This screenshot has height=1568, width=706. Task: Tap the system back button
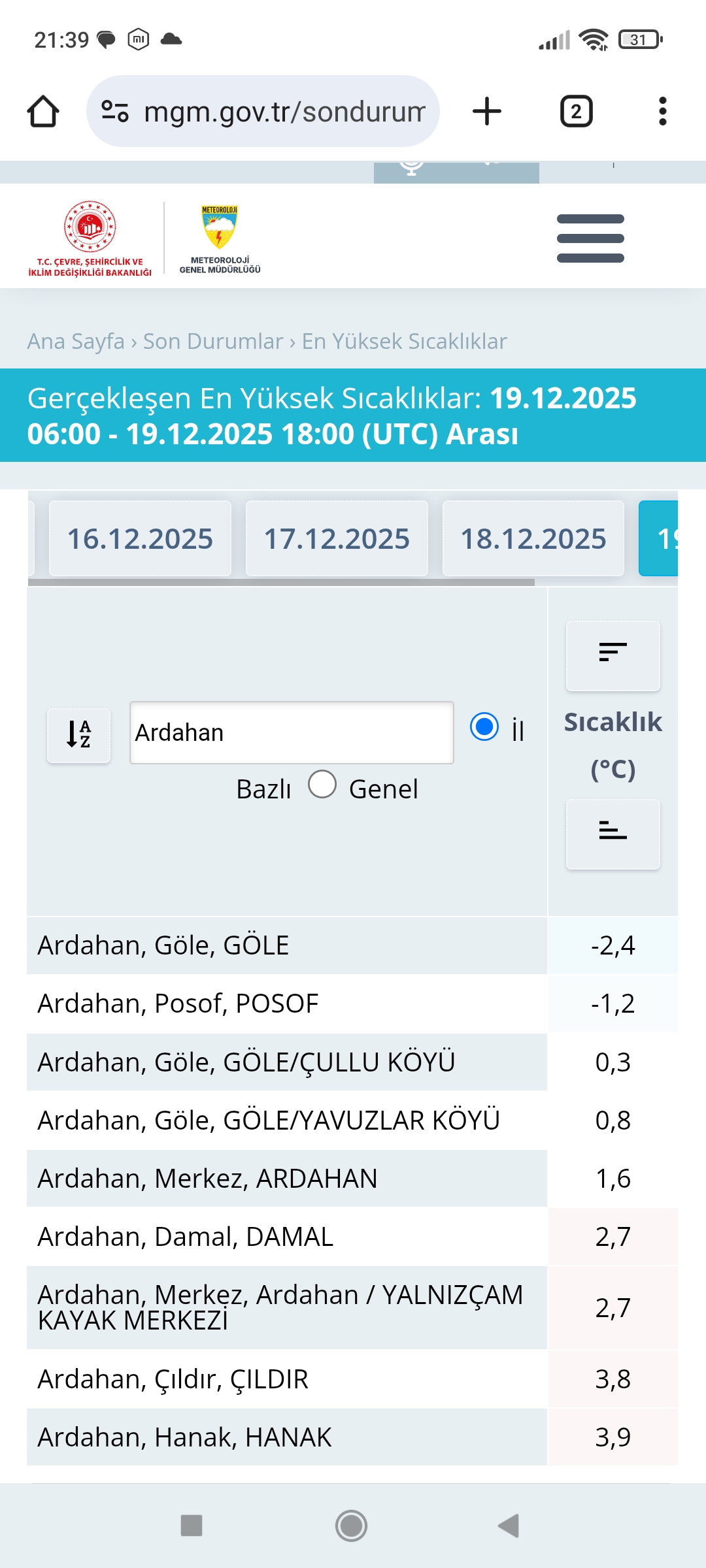509,1526
